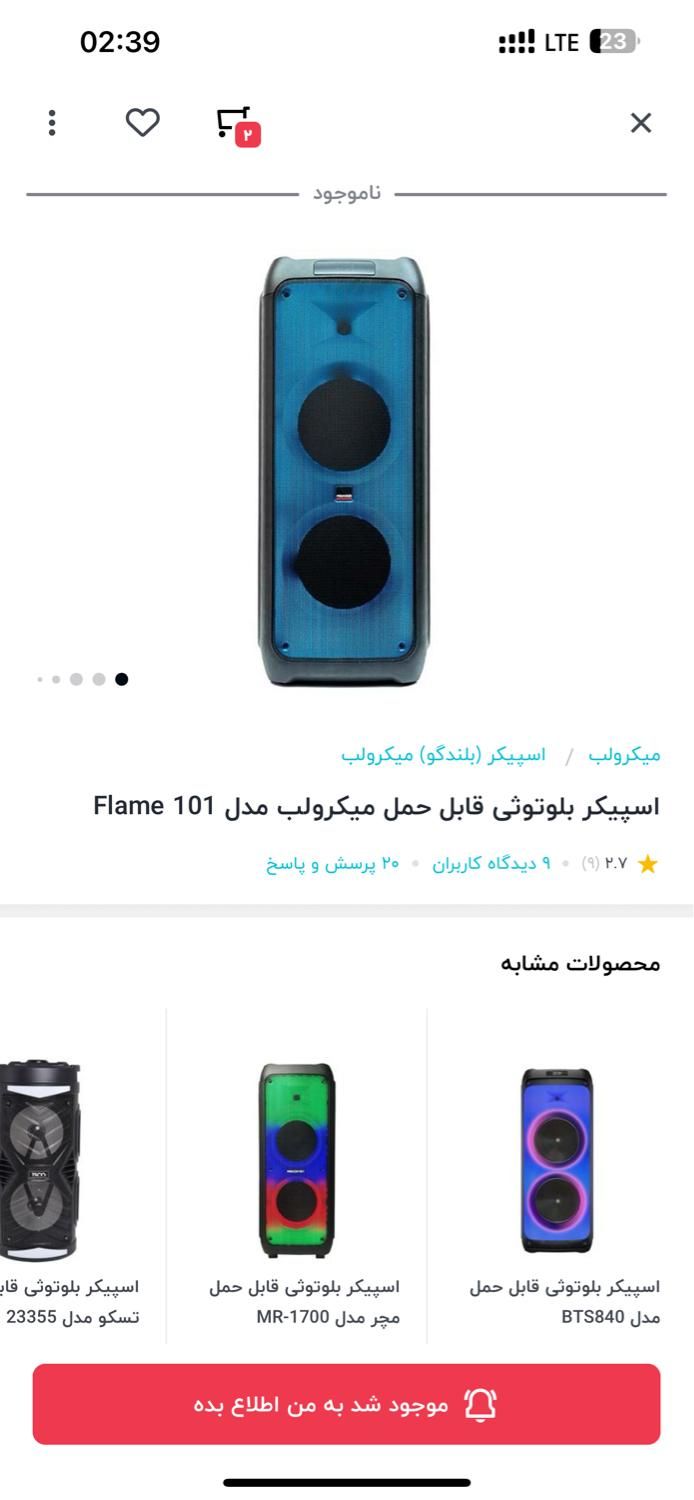Open the three-dot overflow menu
The height and width of the screenshot is (1500, 694).
click(52, 123)
